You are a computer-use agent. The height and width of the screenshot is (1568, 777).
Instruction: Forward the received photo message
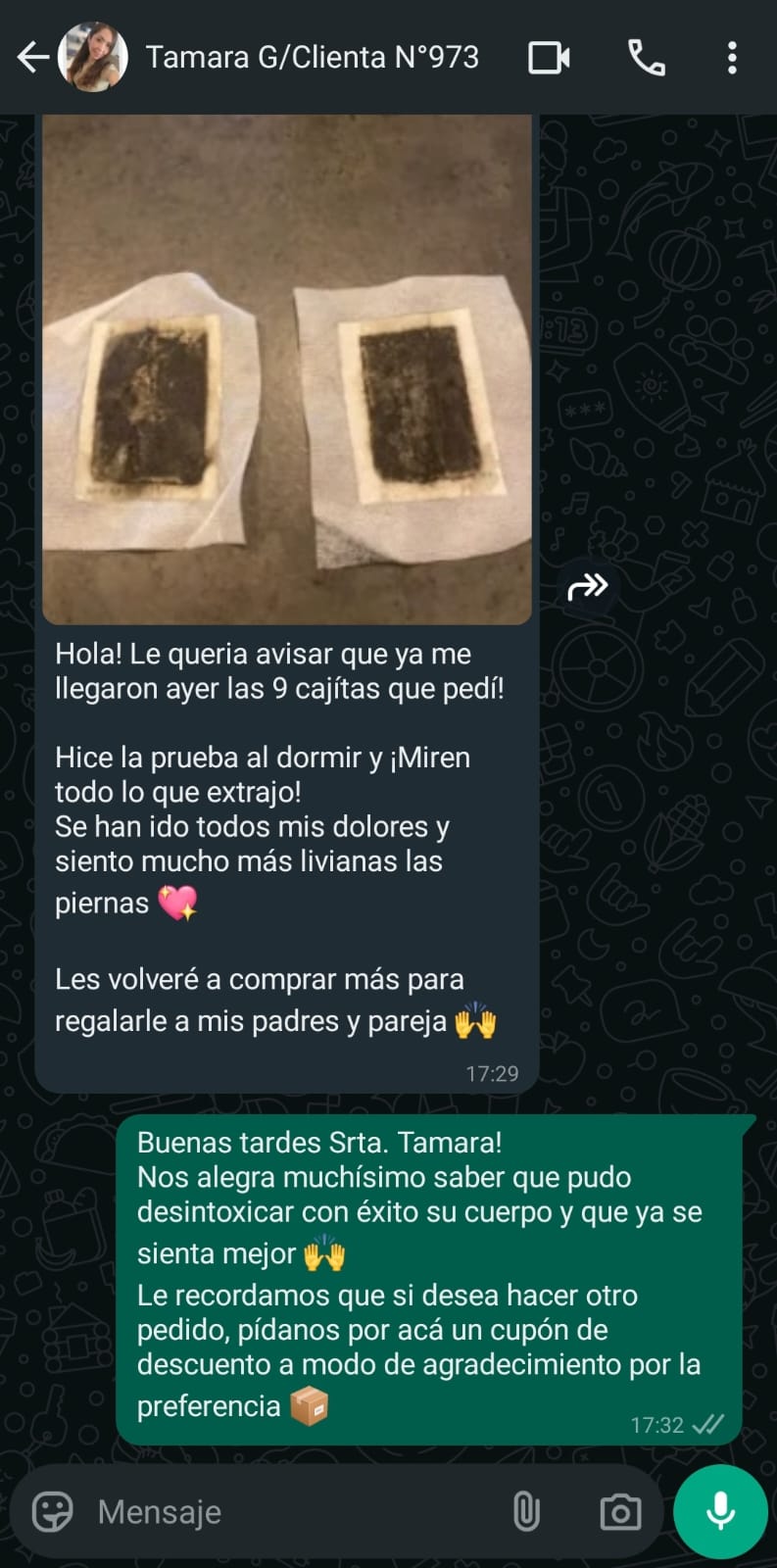click(x=588, y=586)
